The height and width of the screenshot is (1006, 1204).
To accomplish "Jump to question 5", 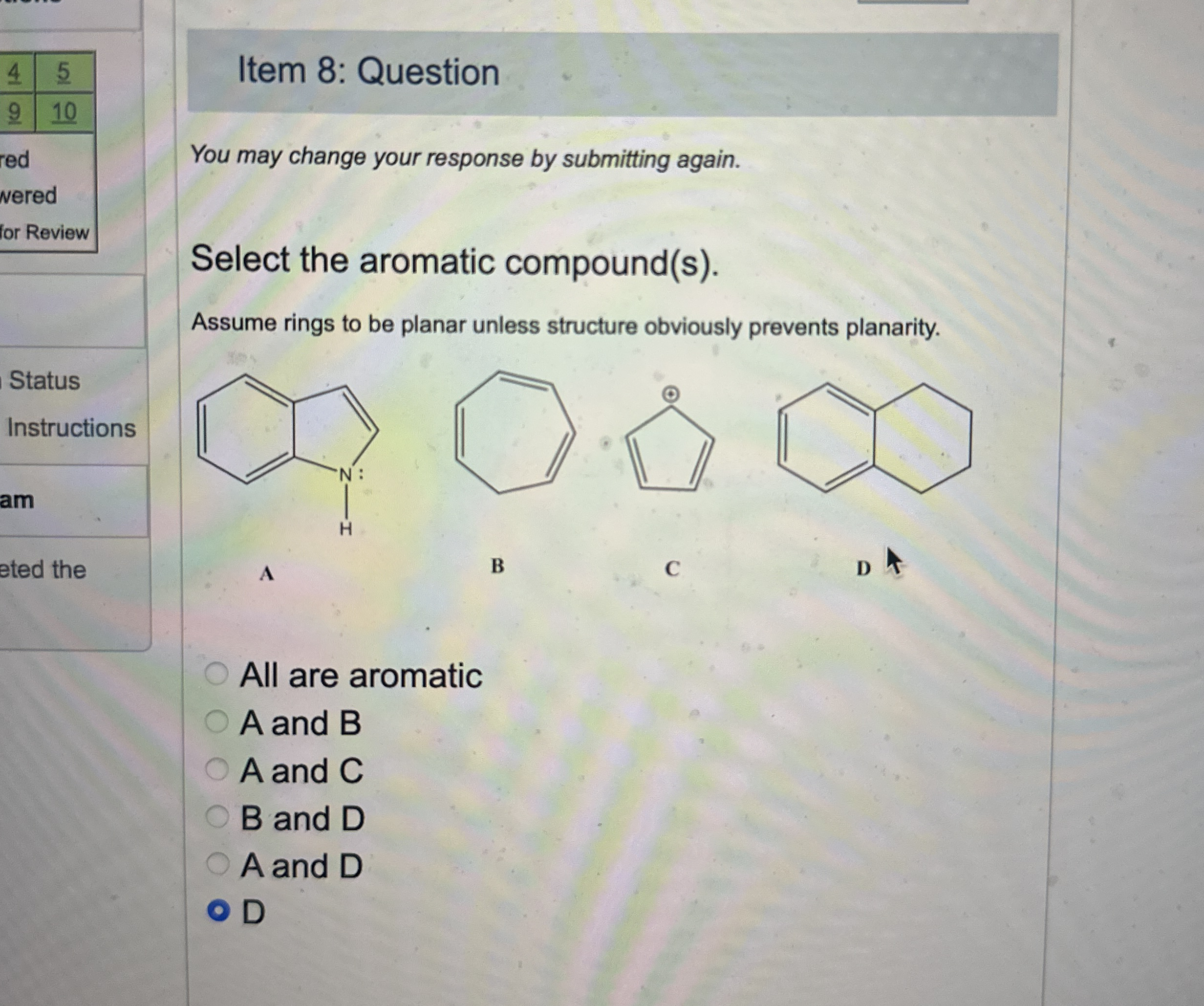I will point(64,73).
